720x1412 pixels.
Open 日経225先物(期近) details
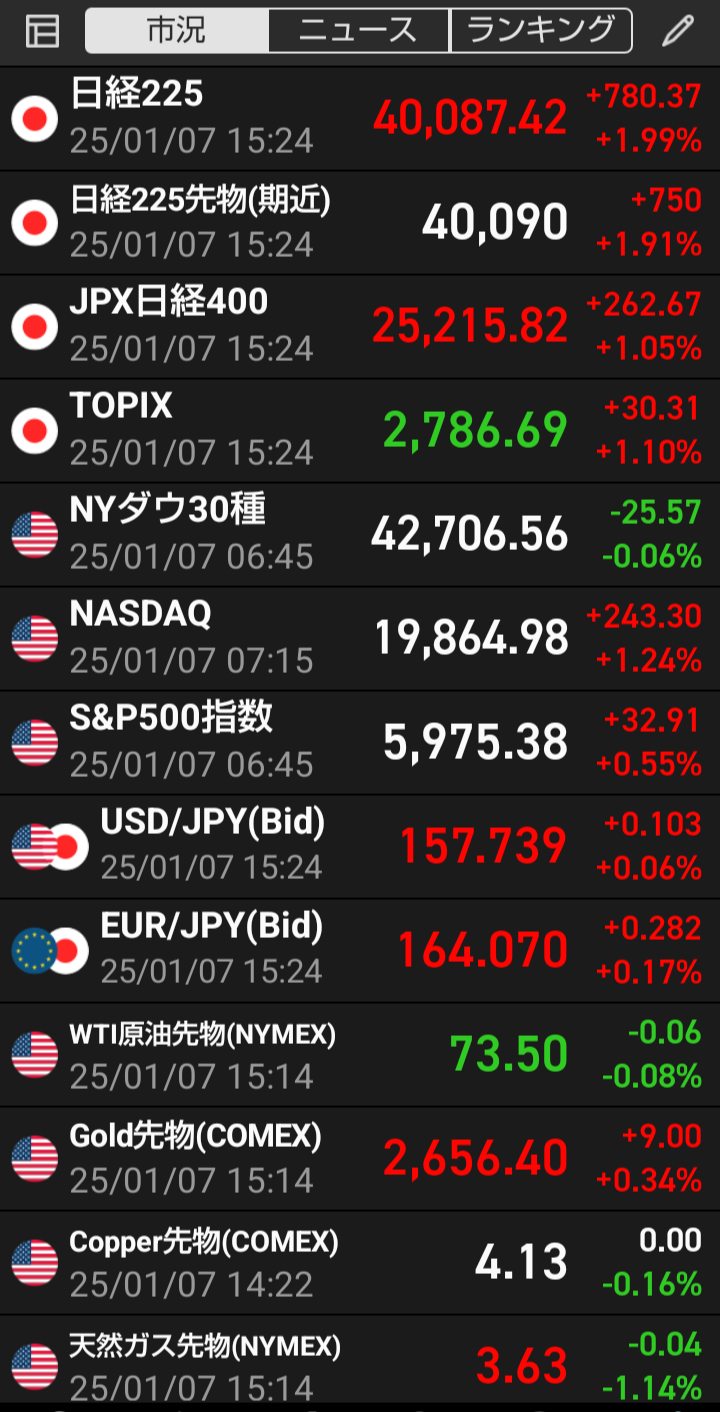pos(360,222)
